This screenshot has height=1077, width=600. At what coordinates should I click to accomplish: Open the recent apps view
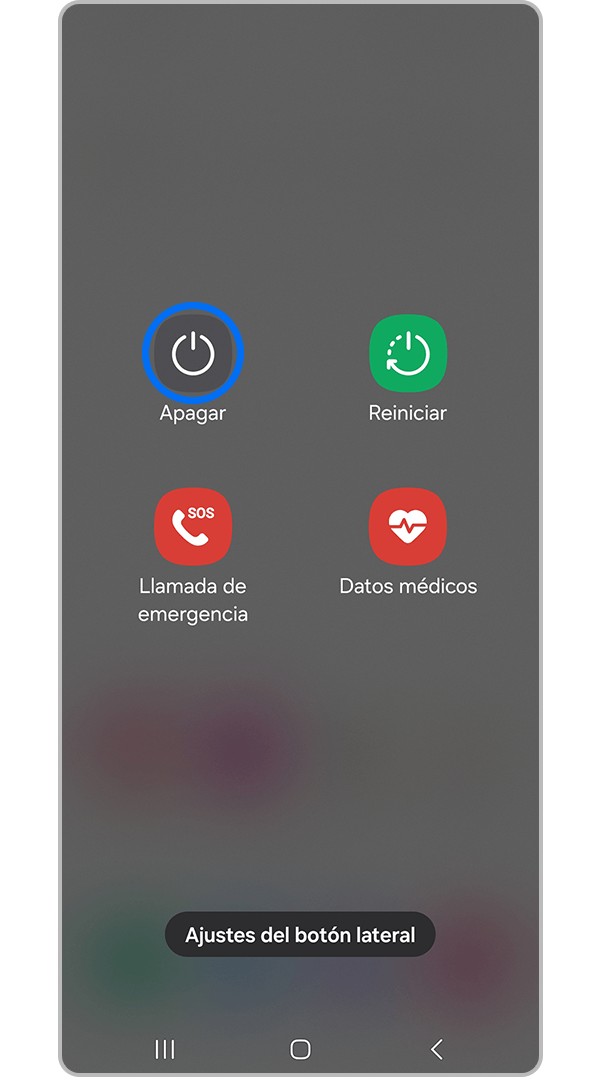coord(165,1048)
